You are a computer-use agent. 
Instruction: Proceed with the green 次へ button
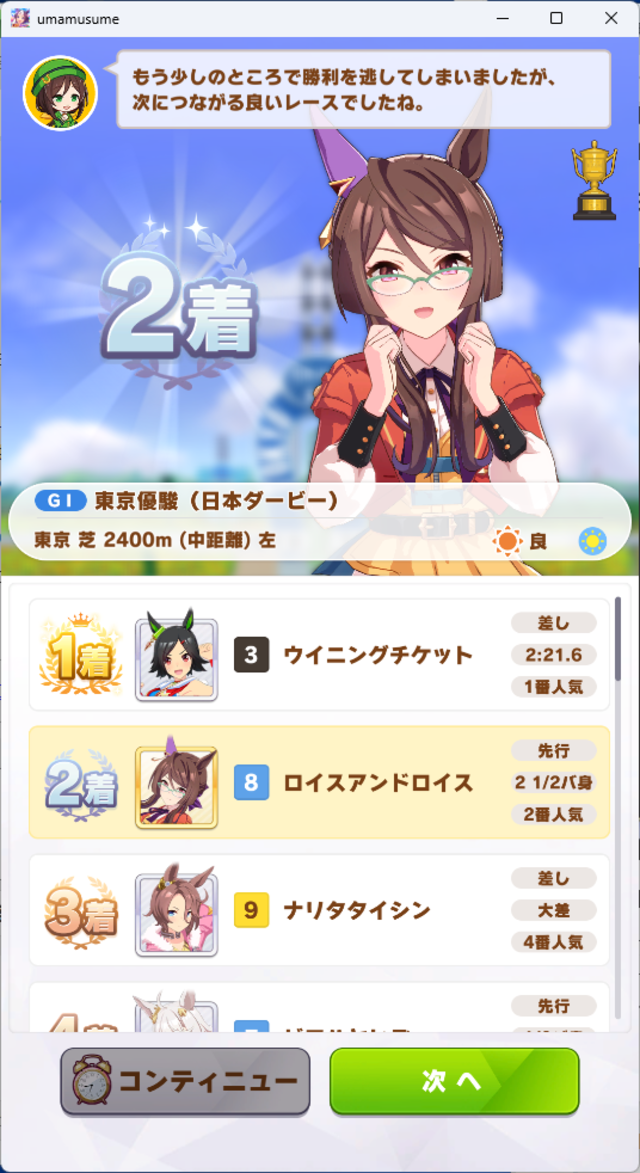pyautogui.click(x=454, y=1081)
